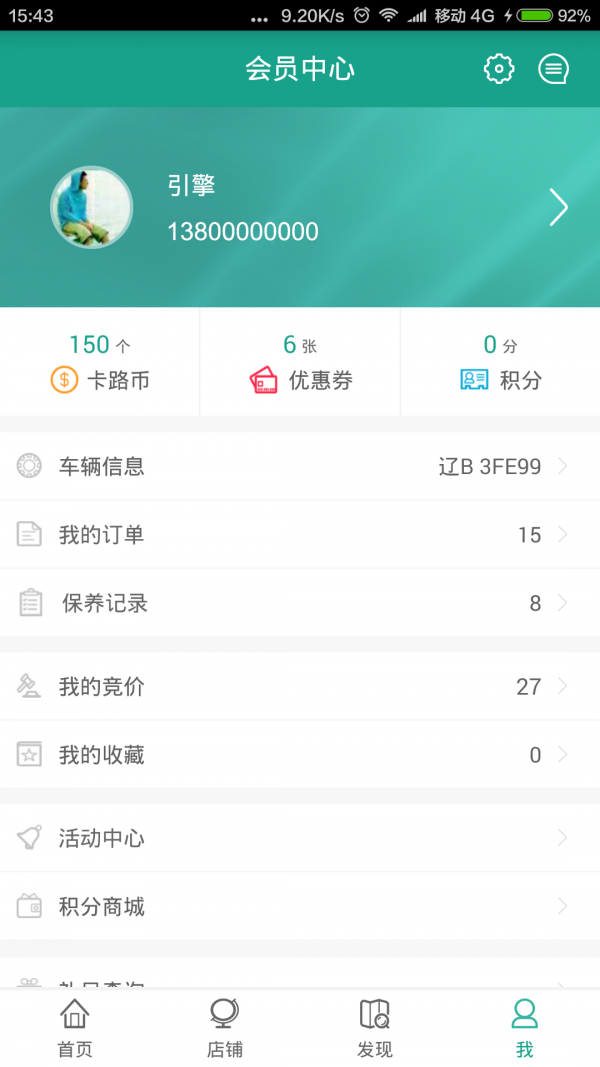Open the settings gear icon
600x1067 pixels.
(499, 69)
